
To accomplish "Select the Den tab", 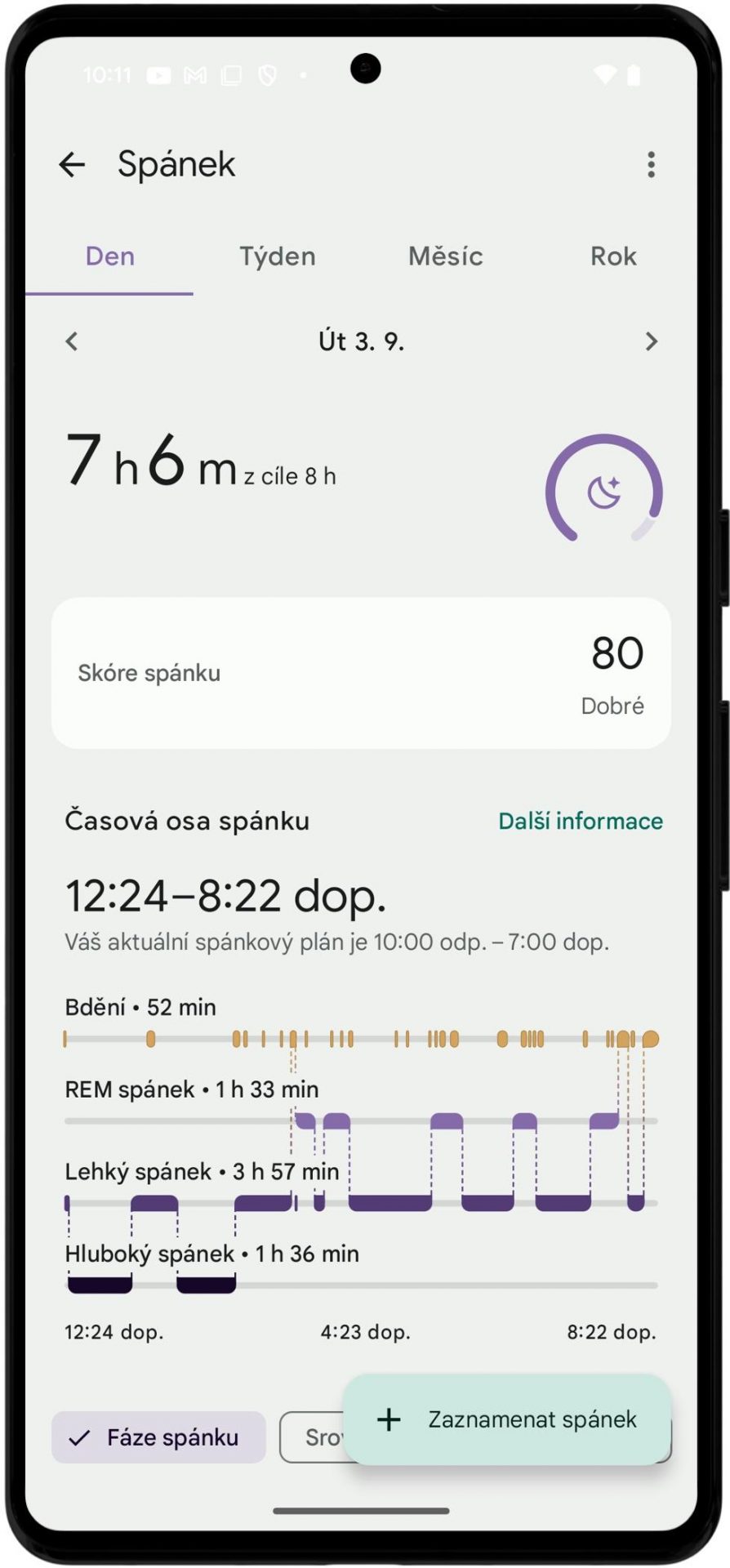I will point(109,256).
